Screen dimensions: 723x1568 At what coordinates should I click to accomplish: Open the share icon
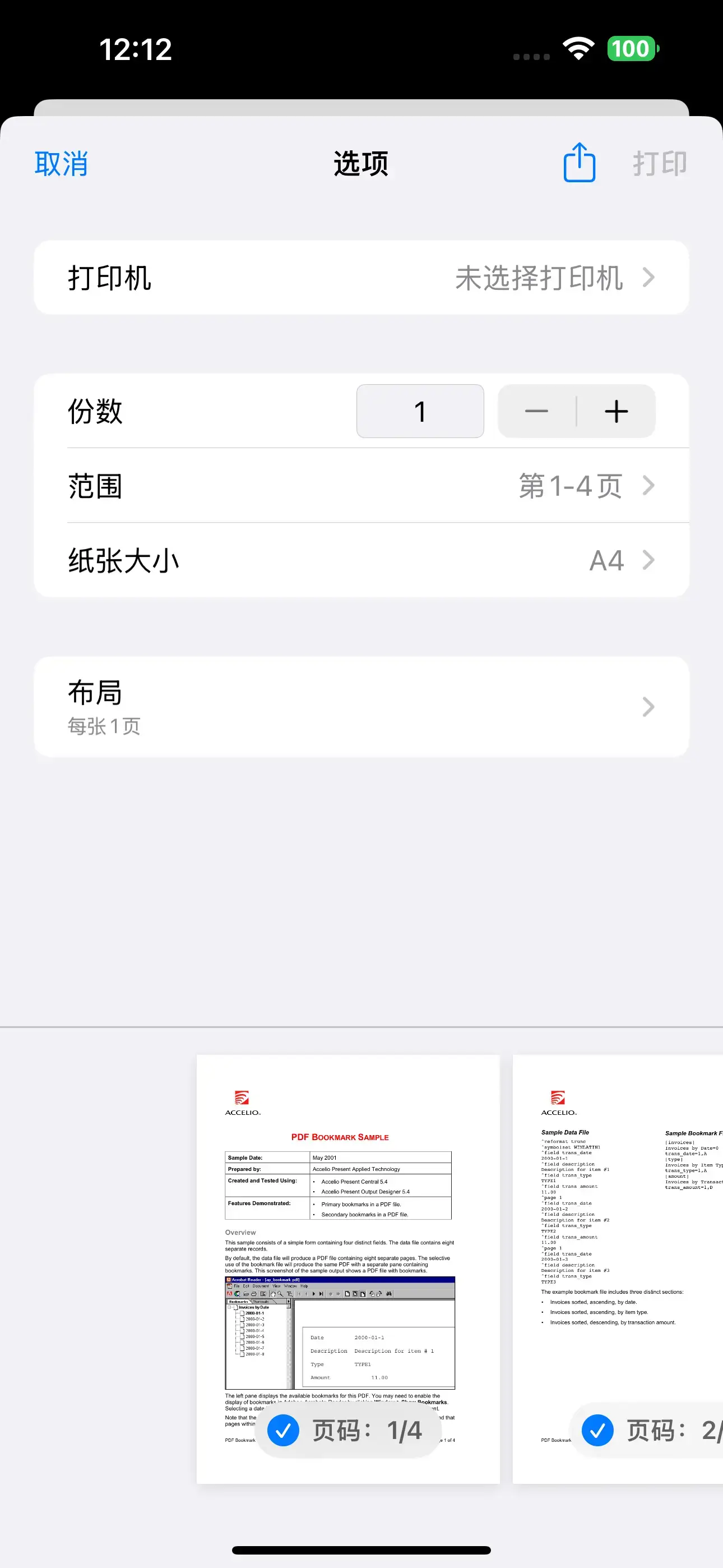coord(579,163)
